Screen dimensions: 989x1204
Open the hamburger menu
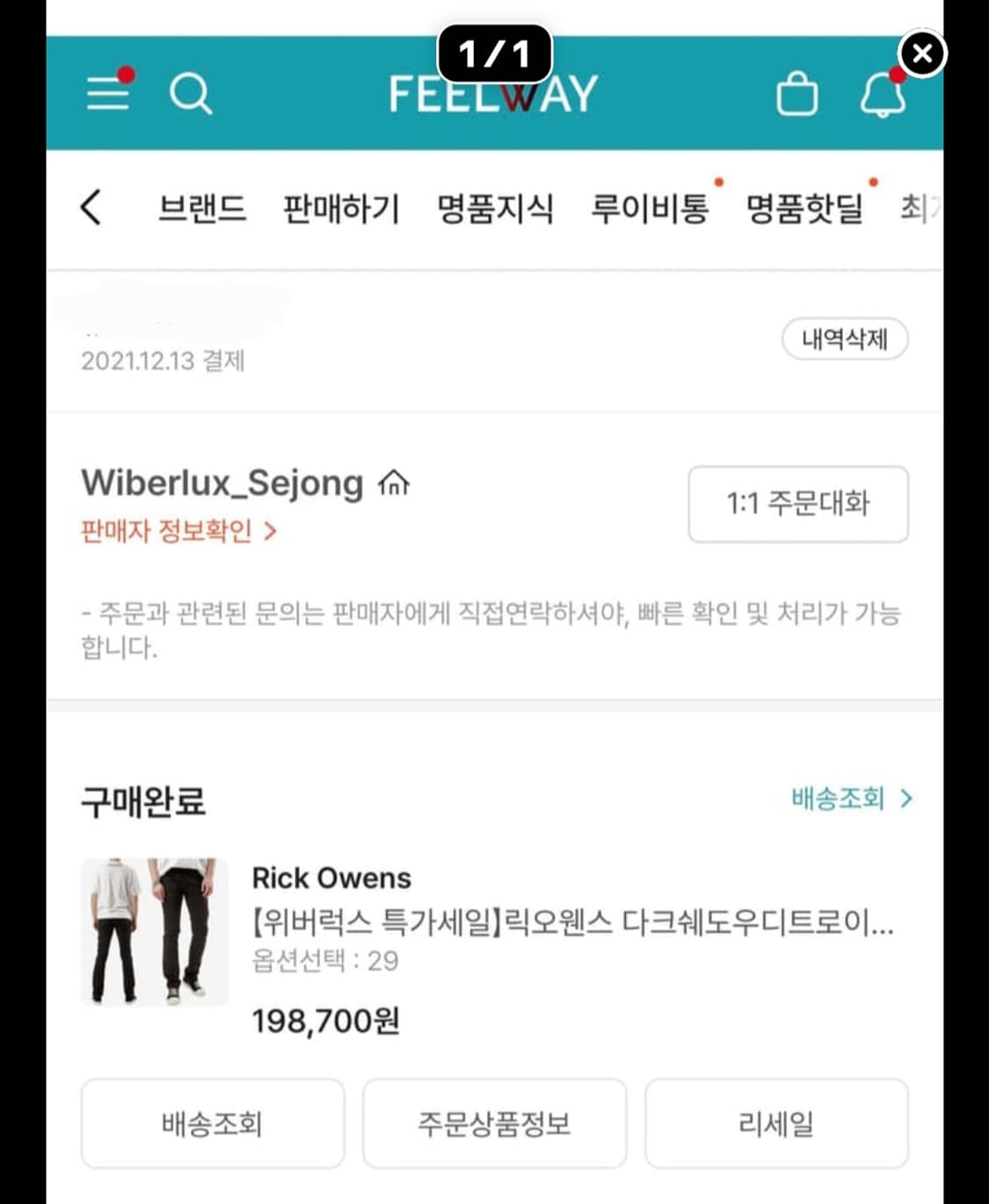click(x=108, y=95)
